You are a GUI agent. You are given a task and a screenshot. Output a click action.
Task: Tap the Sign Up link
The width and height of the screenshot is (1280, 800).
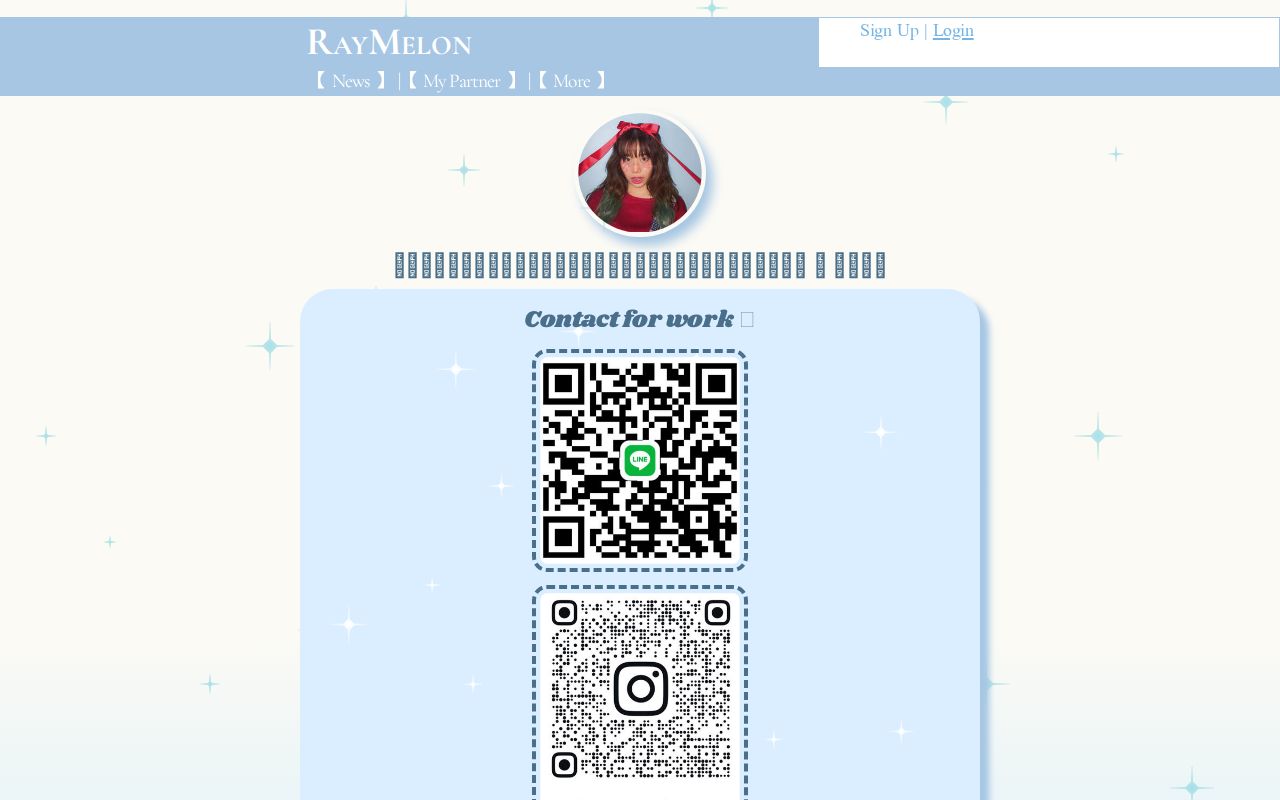point(889,30)
